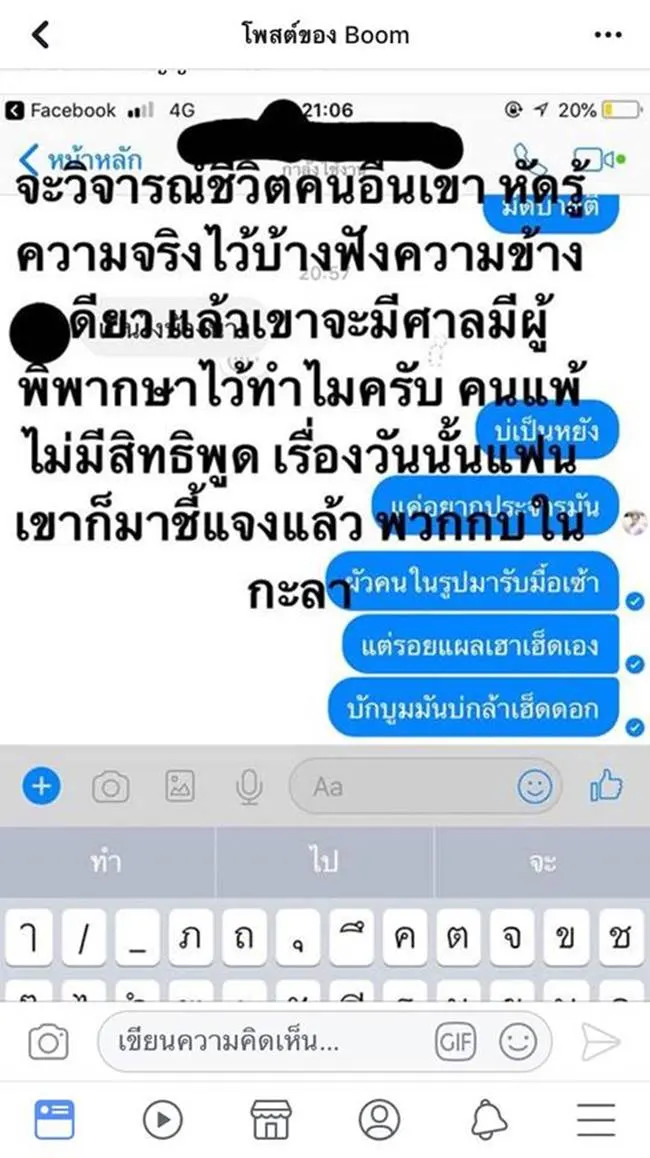Go back from Boom's post
Viewport: 650px width, 1158px height.
(x=40, y=35)
